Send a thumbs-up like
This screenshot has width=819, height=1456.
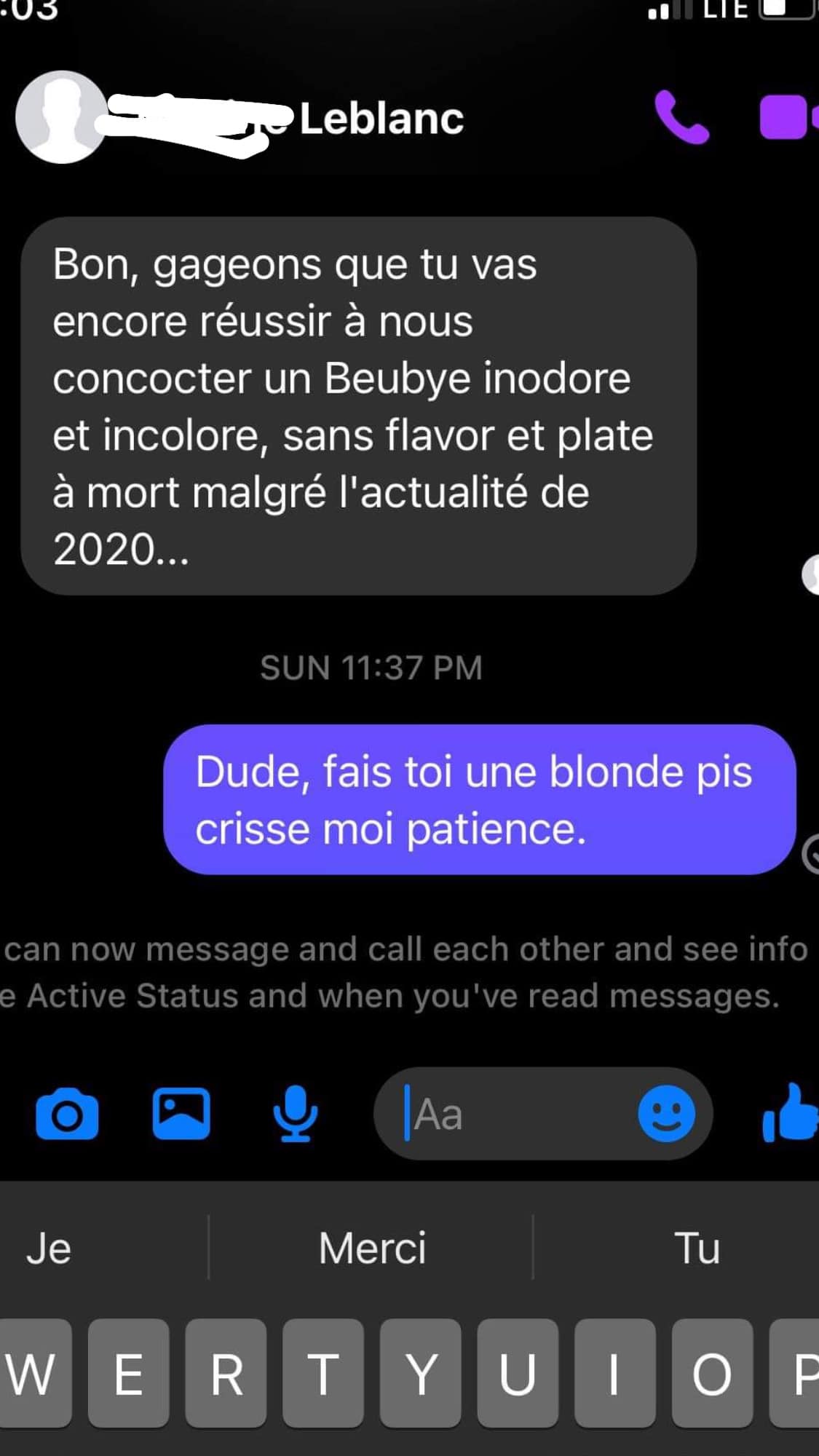coord(791,1113)
